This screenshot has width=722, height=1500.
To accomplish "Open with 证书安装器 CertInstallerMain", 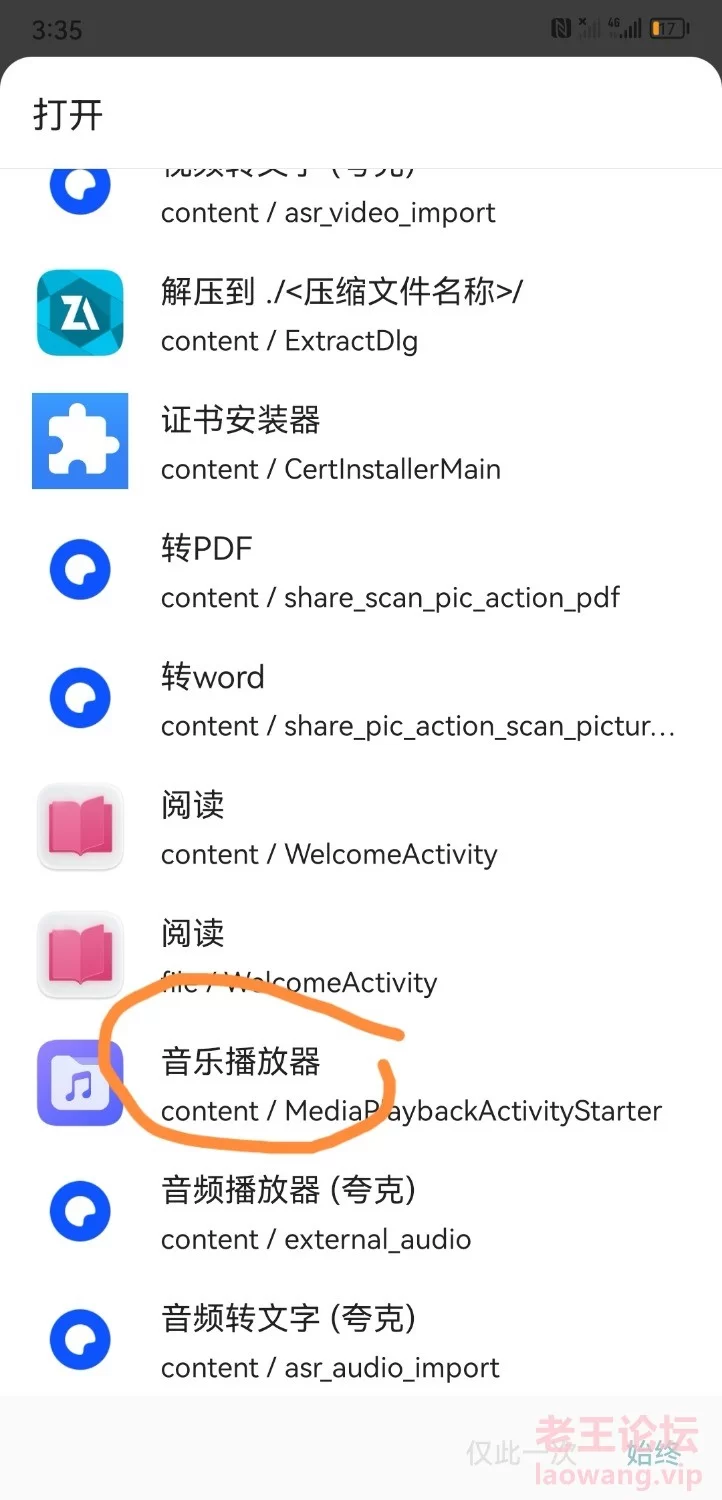I will pyautogui.click(x=361, y=441).
